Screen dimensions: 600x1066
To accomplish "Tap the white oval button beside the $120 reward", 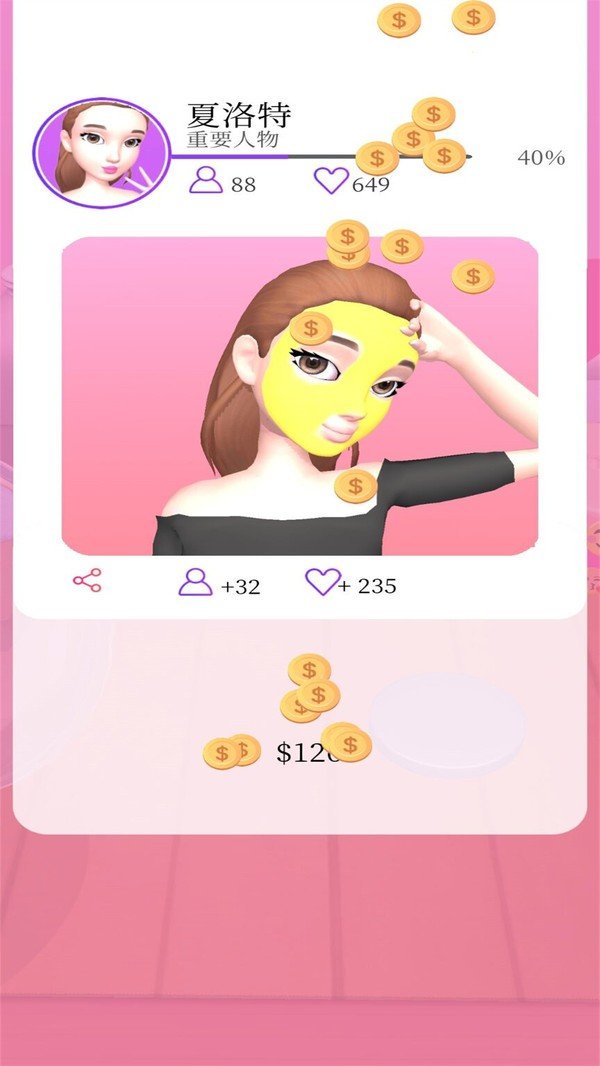I will click(447, 725).
